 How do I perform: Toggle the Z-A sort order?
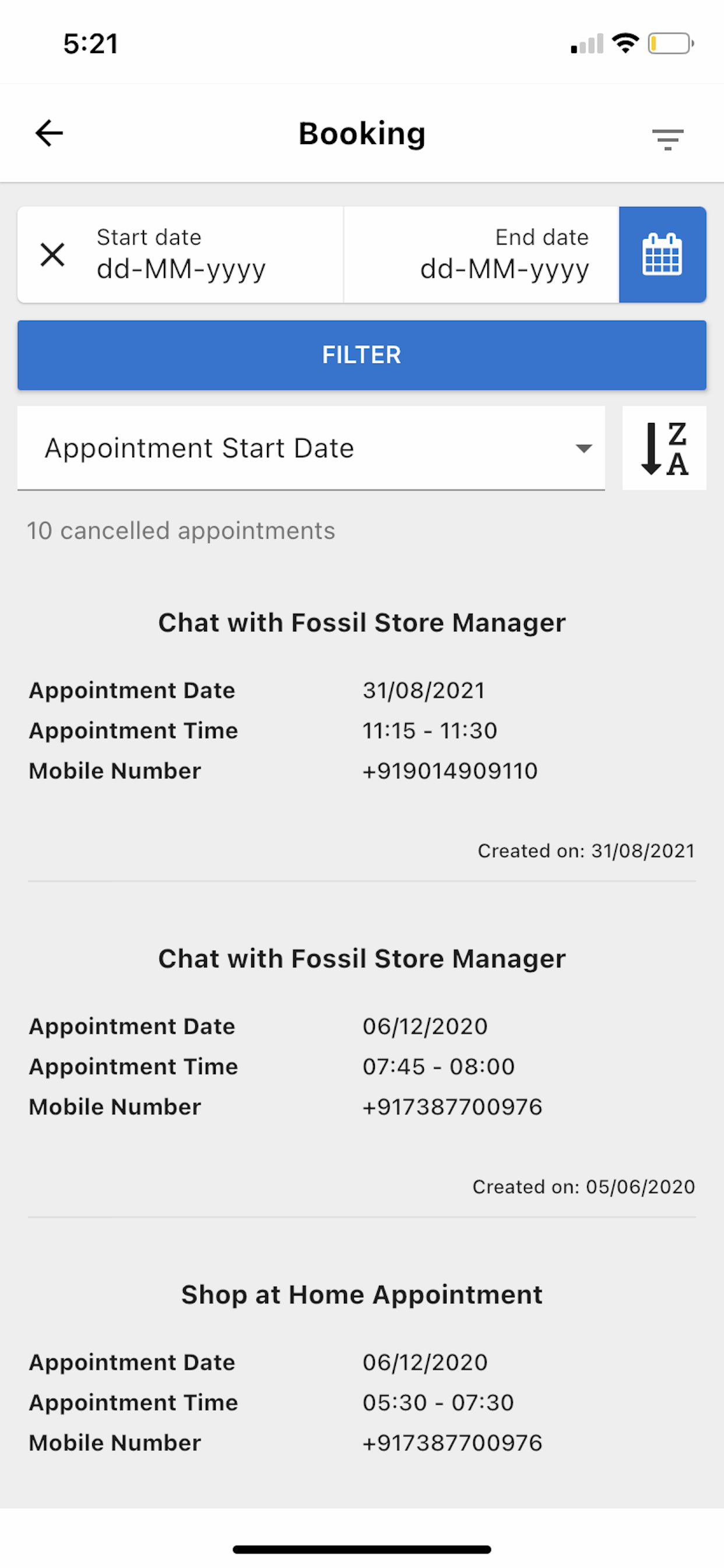(x=665, y=448)
